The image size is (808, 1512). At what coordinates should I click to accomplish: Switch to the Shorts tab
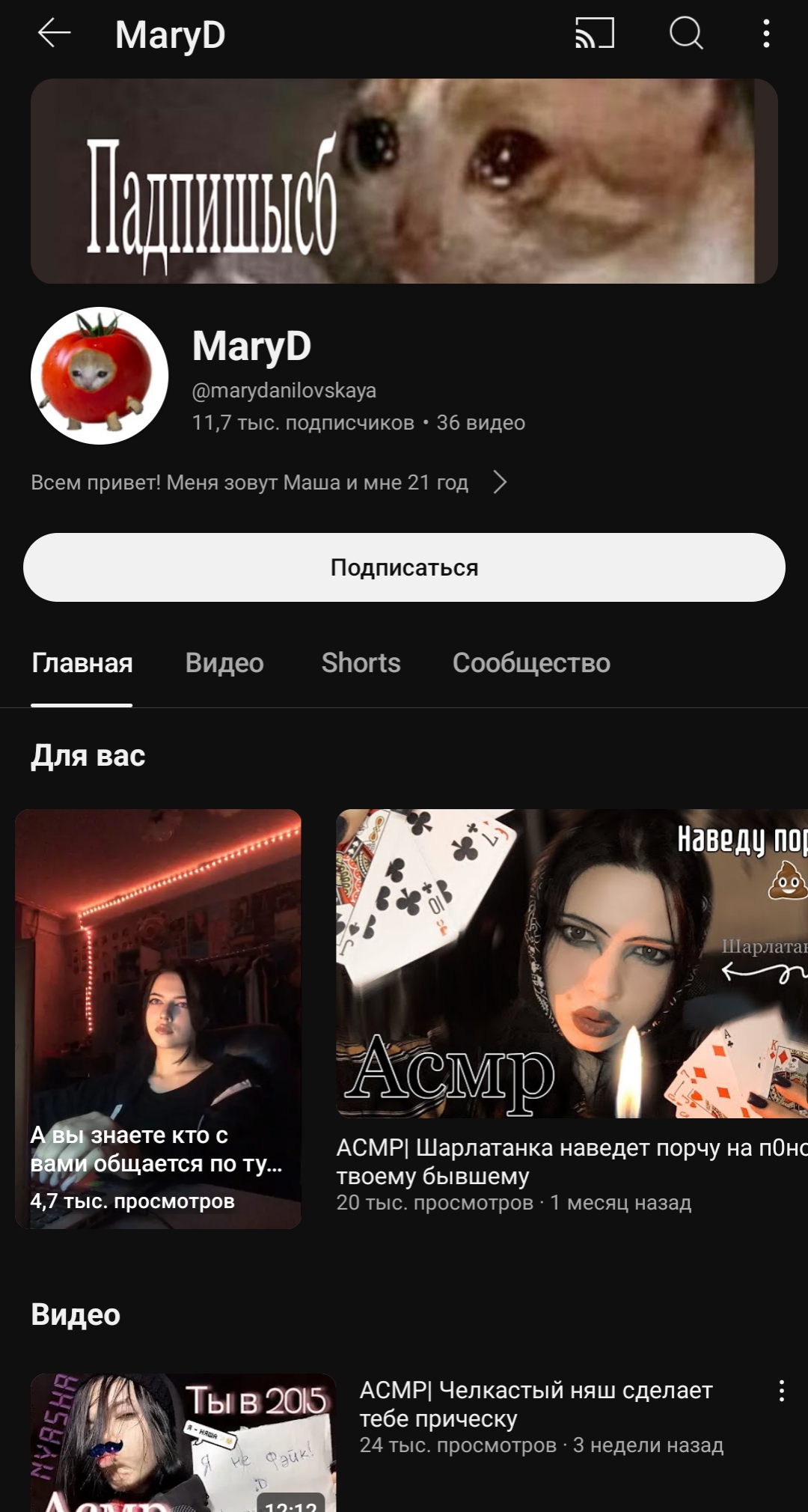(x=361, y=663)
